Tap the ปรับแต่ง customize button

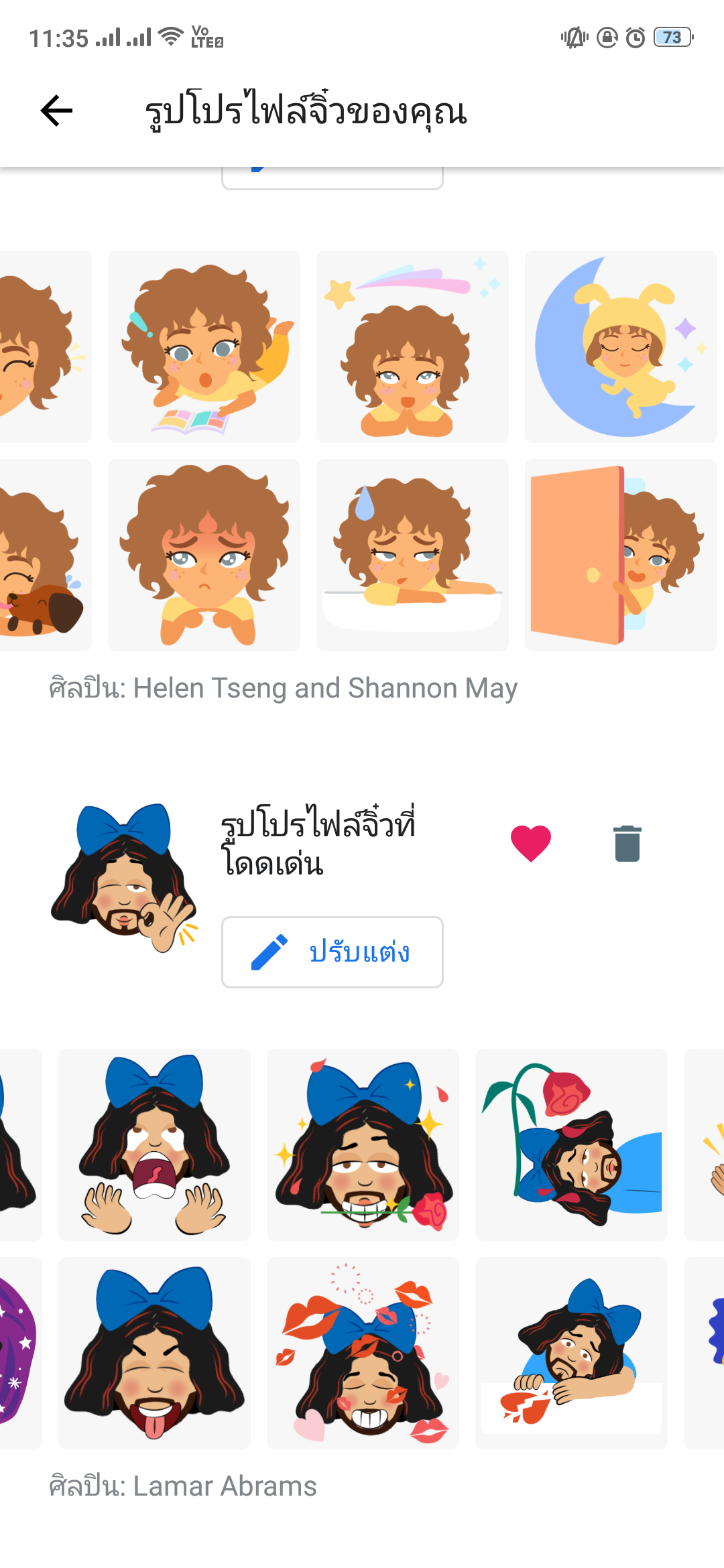coord(333,952)
